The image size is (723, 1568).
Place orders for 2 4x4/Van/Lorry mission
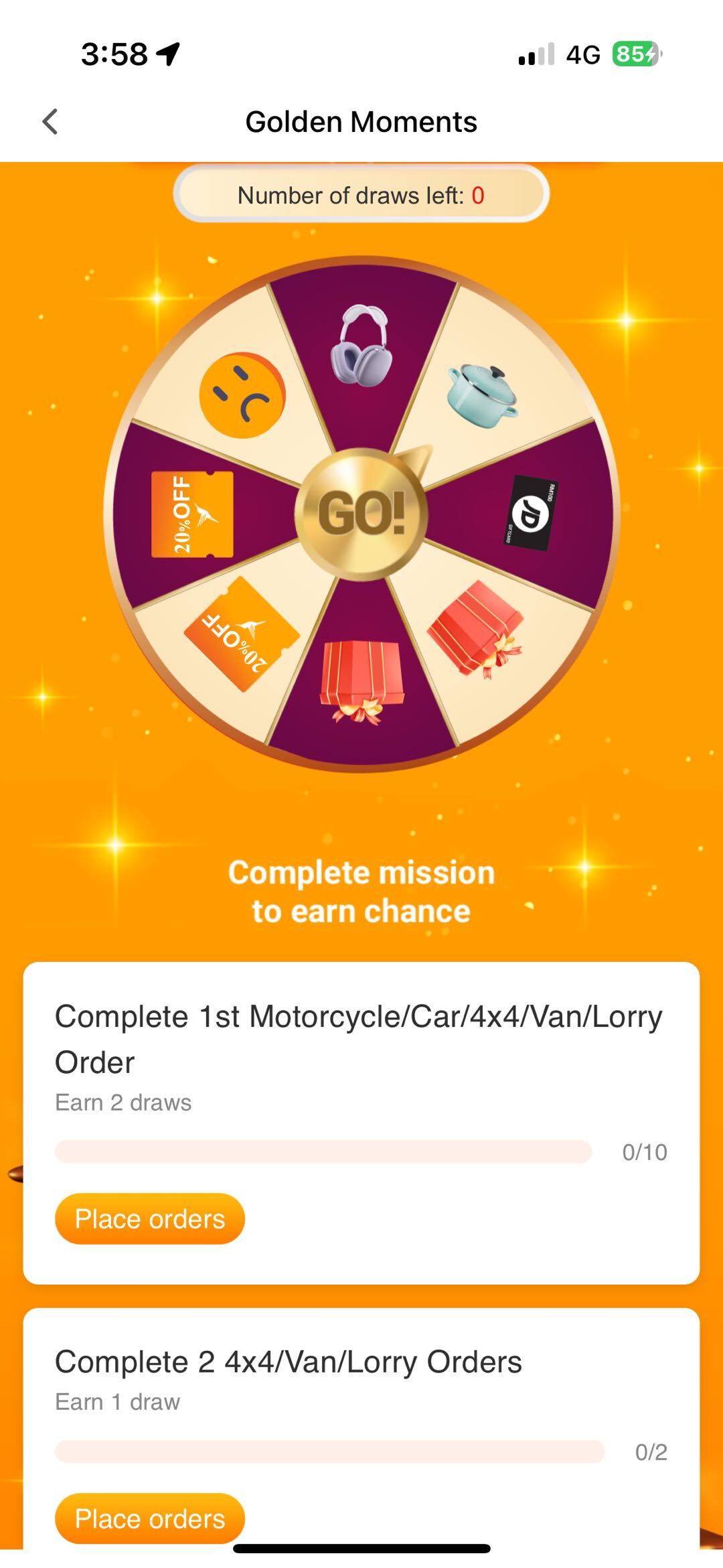[x=150, y=1518]
